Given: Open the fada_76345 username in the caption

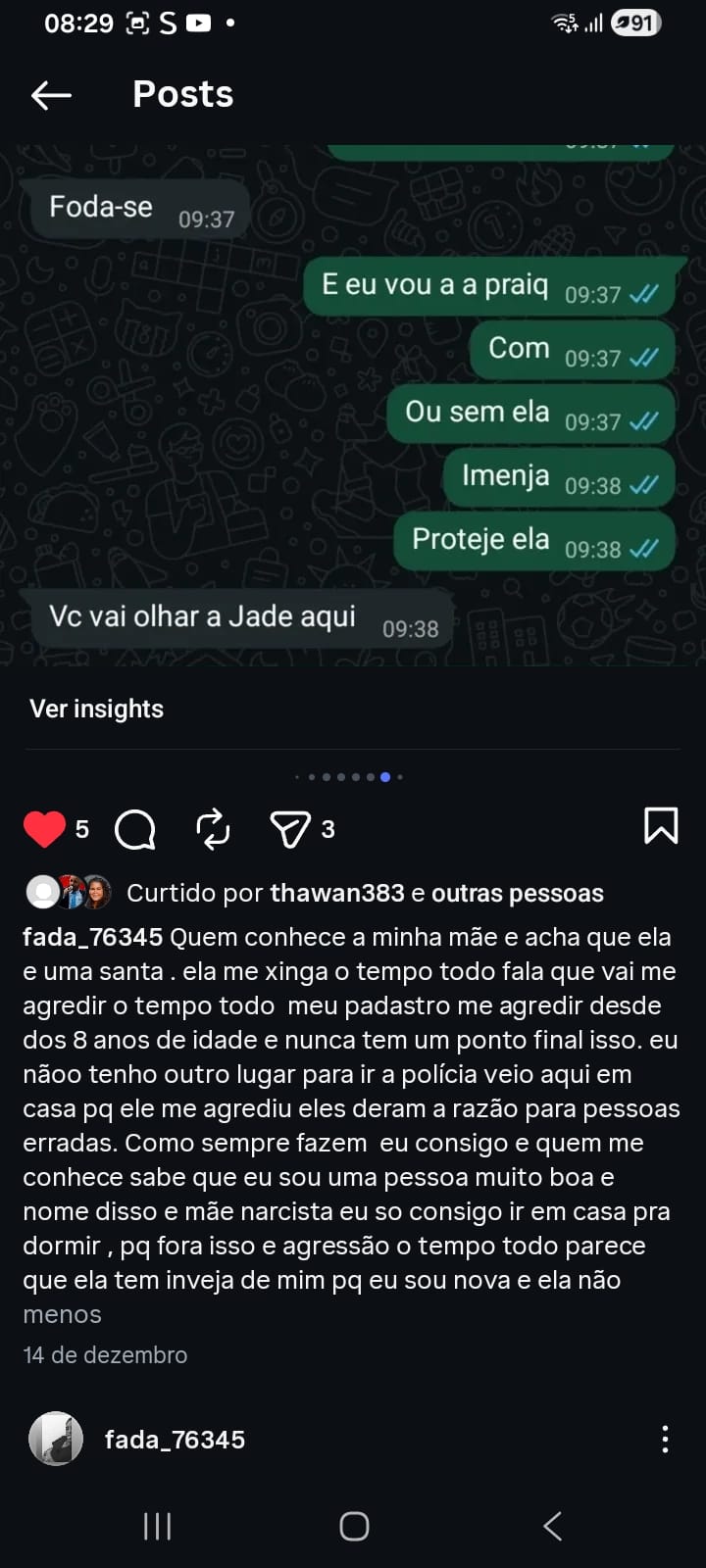Looking at the screenshot, I should pyautogui.click(x=92, y=937).
